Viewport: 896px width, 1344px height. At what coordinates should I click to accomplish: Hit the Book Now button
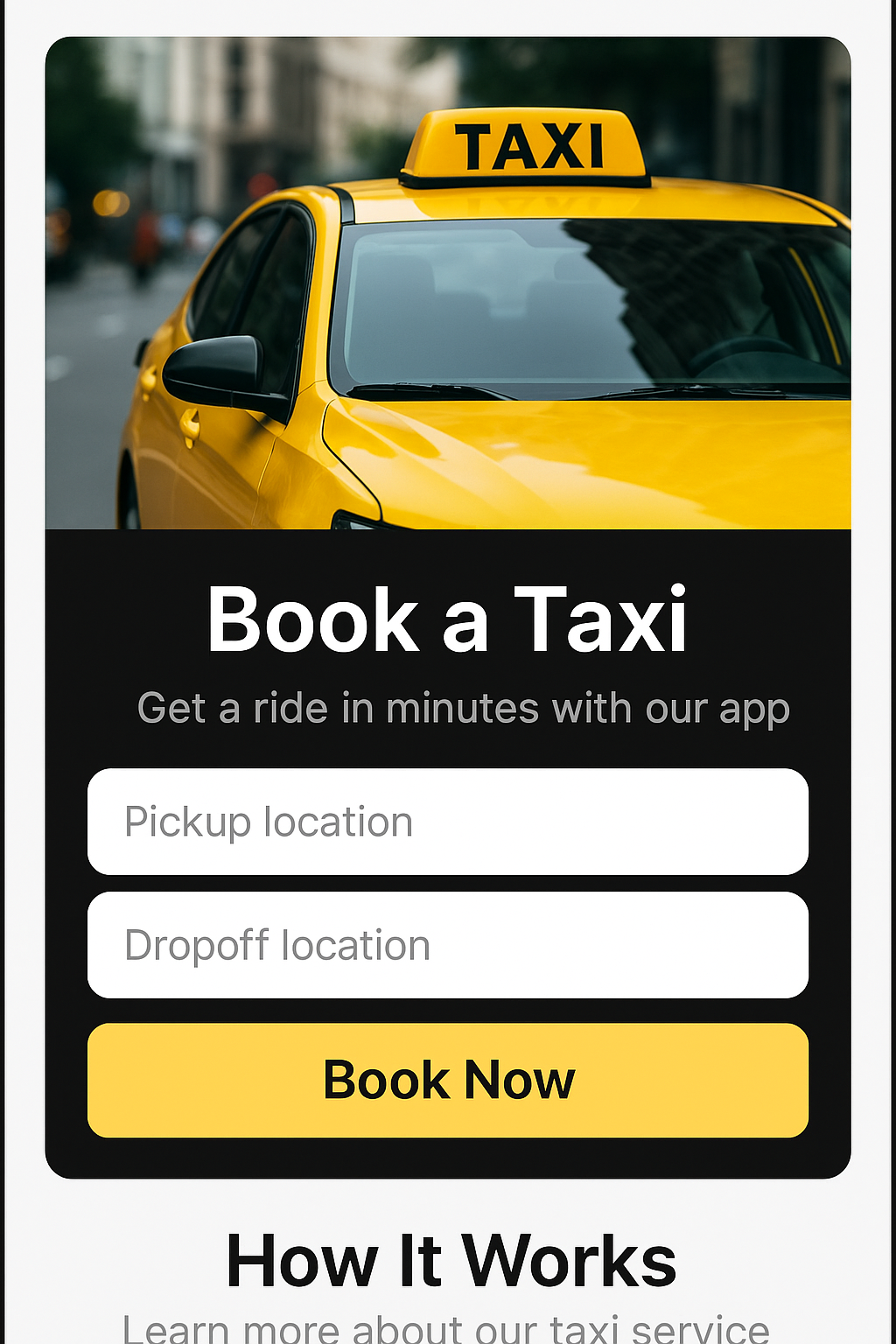(x=447, y=1081)
